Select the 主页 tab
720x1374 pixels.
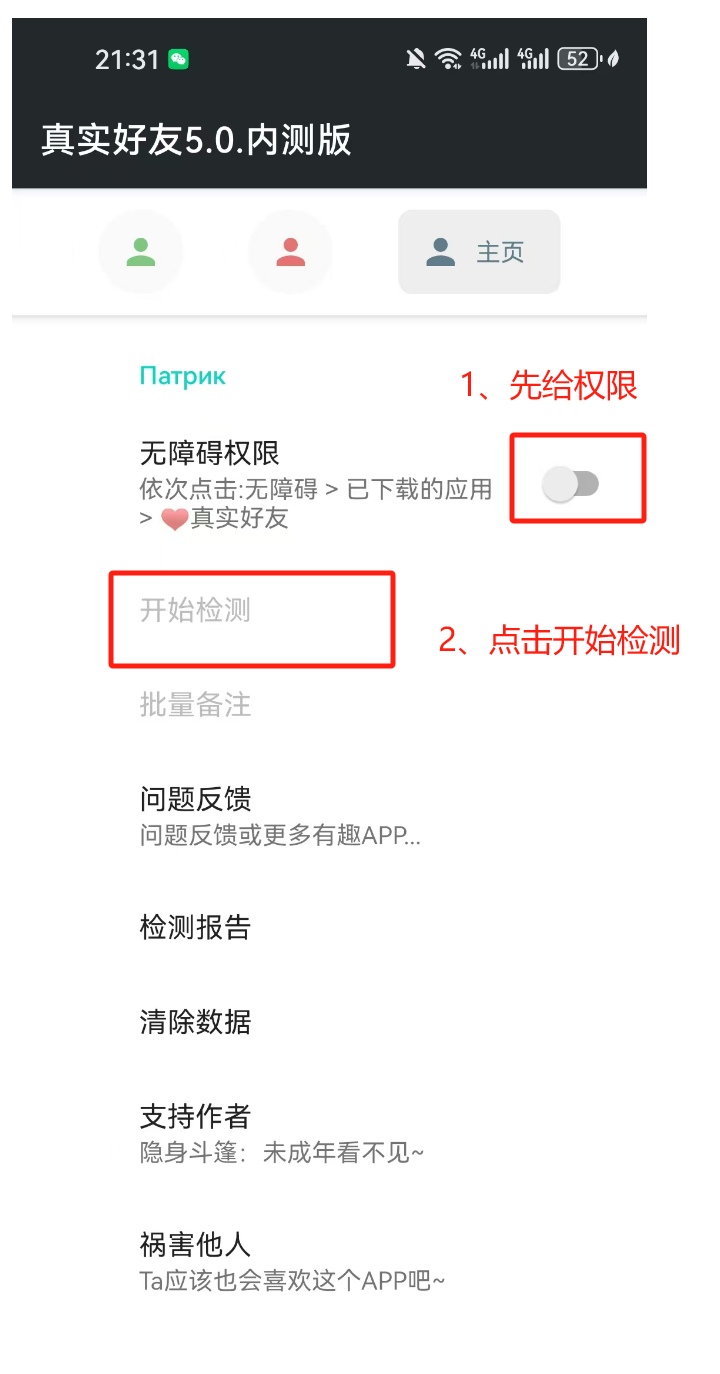pyautogui.click(x=479, y=252)
